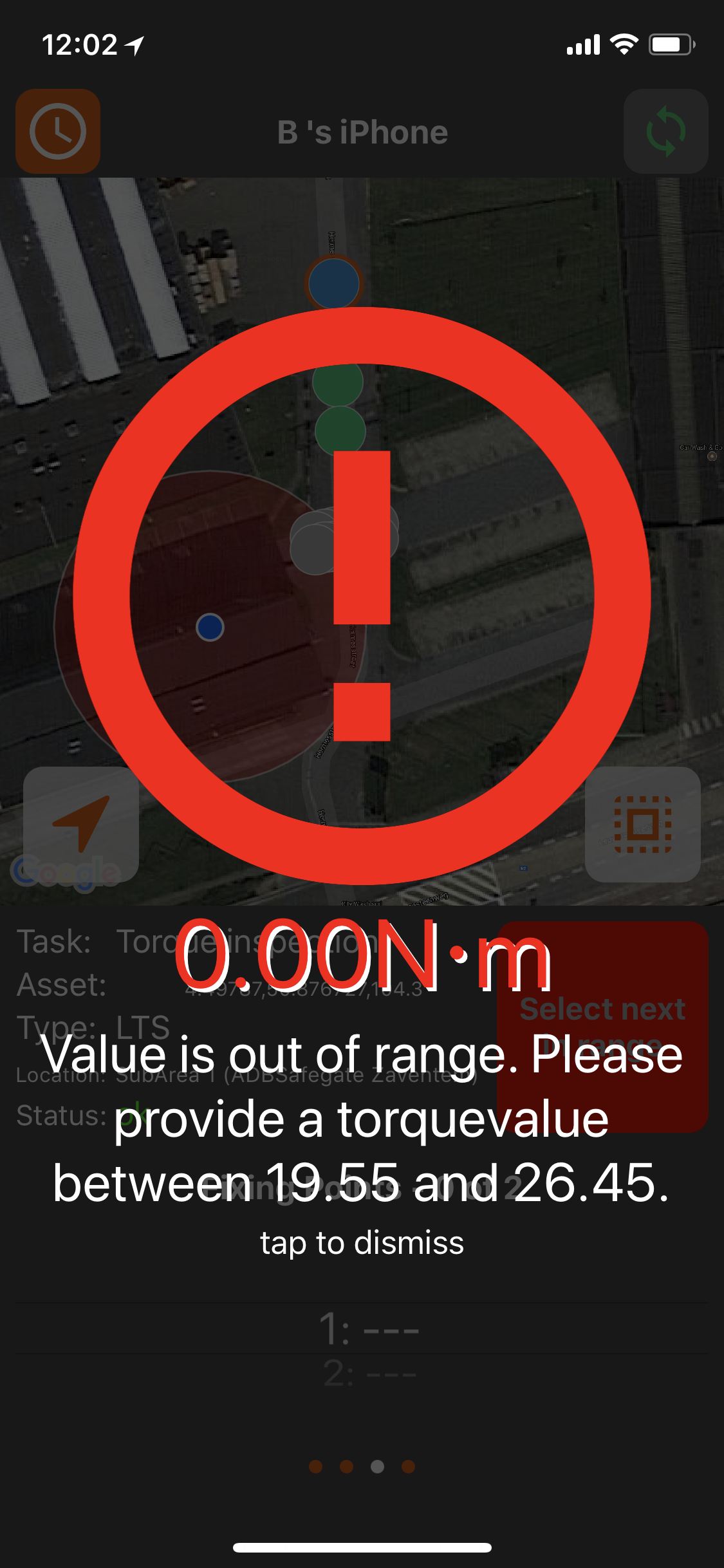Tap the dashed square selection icon

(x=642, y=824)
